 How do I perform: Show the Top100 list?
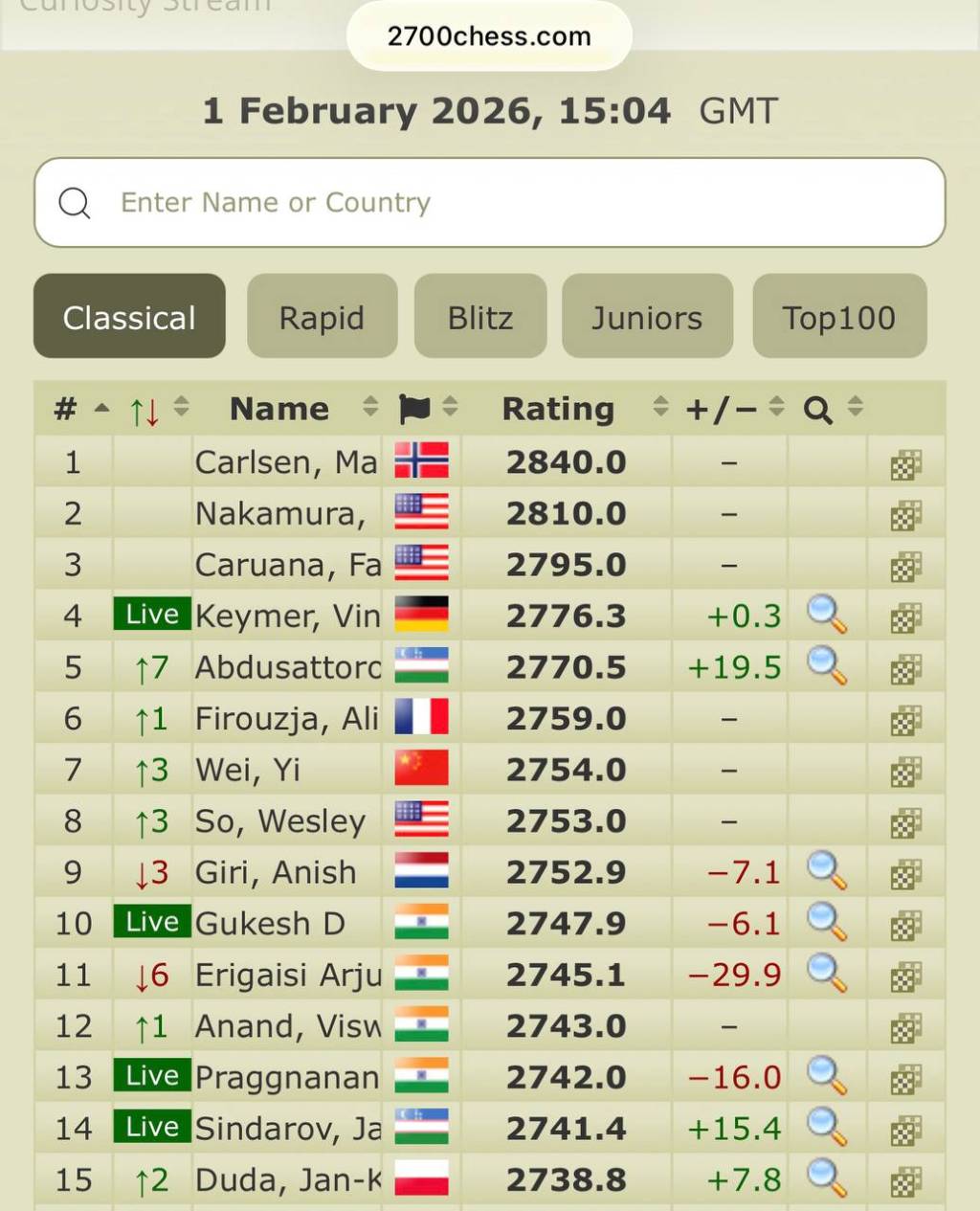point(838,317)
